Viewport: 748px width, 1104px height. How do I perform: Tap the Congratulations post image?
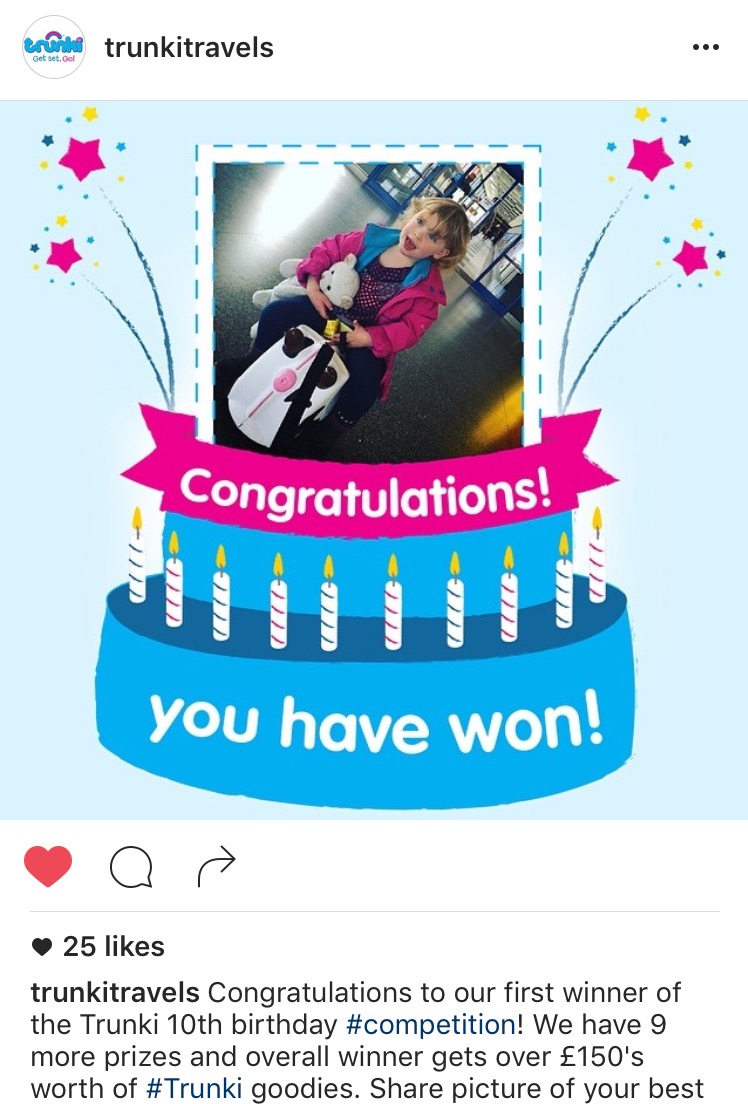(x=374, y=460)
